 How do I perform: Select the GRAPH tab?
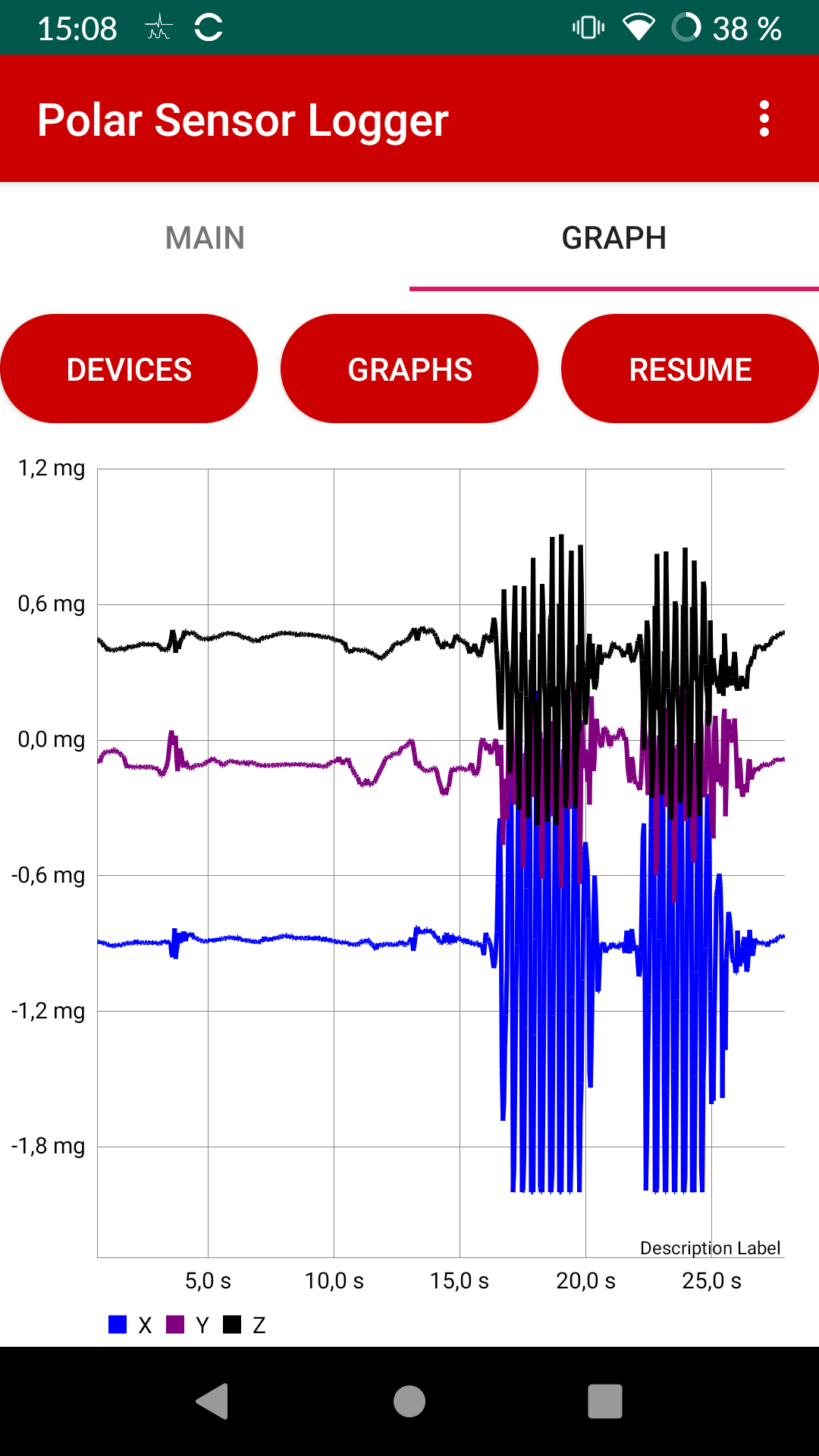tap(614, 238)
